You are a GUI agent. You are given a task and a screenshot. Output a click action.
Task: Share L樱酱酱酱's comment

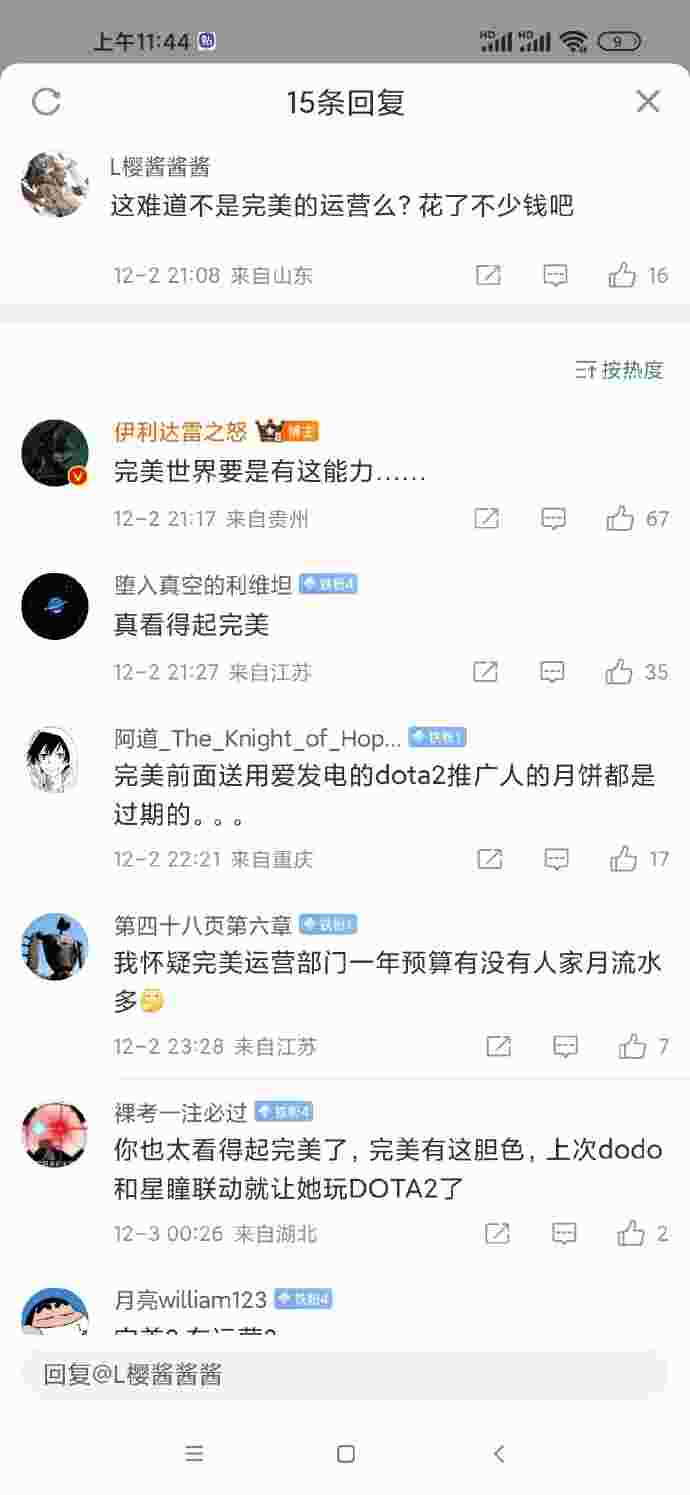click(488, 275)
